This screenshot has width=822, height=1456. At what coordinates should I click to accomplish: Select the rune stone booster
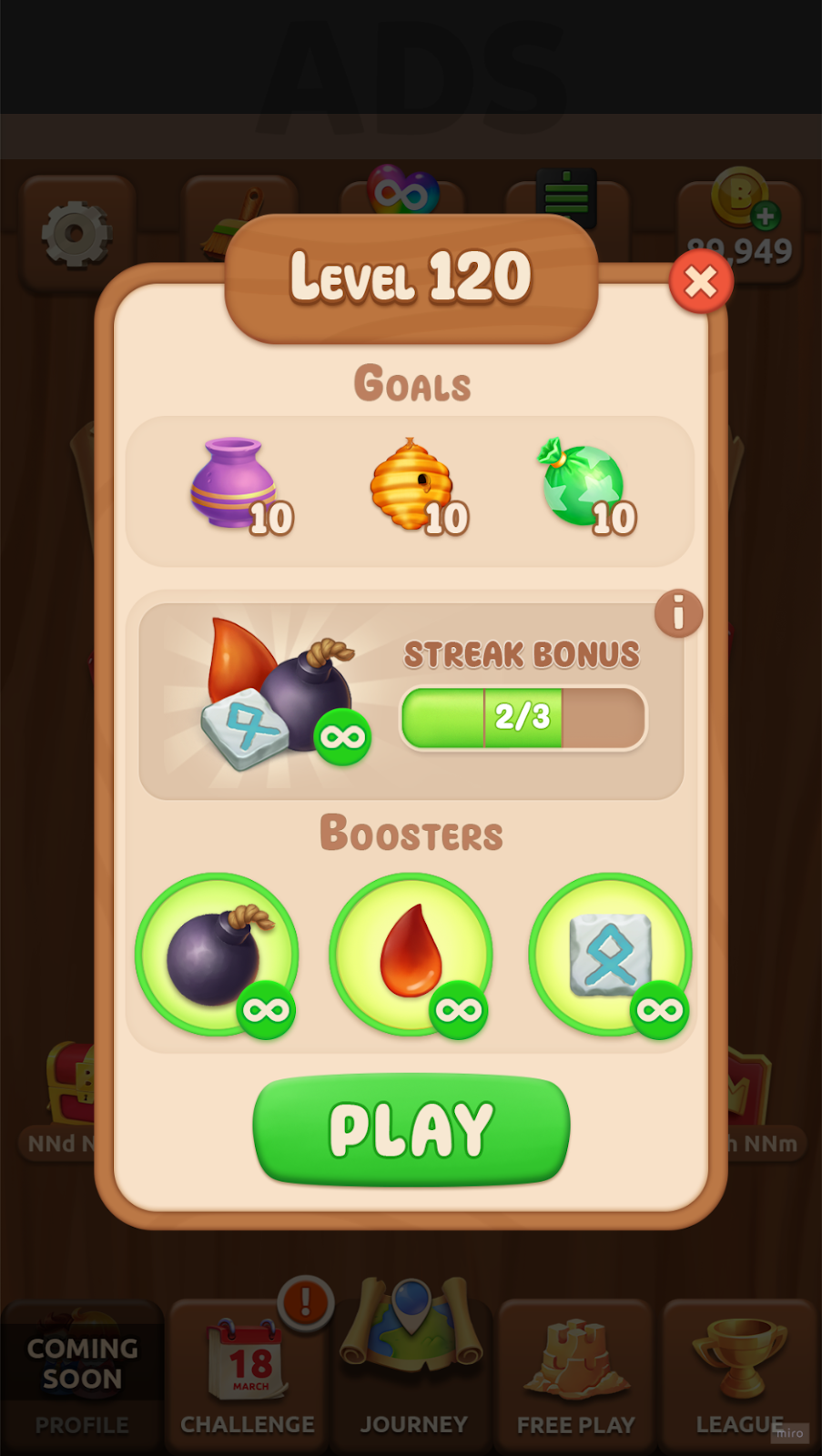610,955
